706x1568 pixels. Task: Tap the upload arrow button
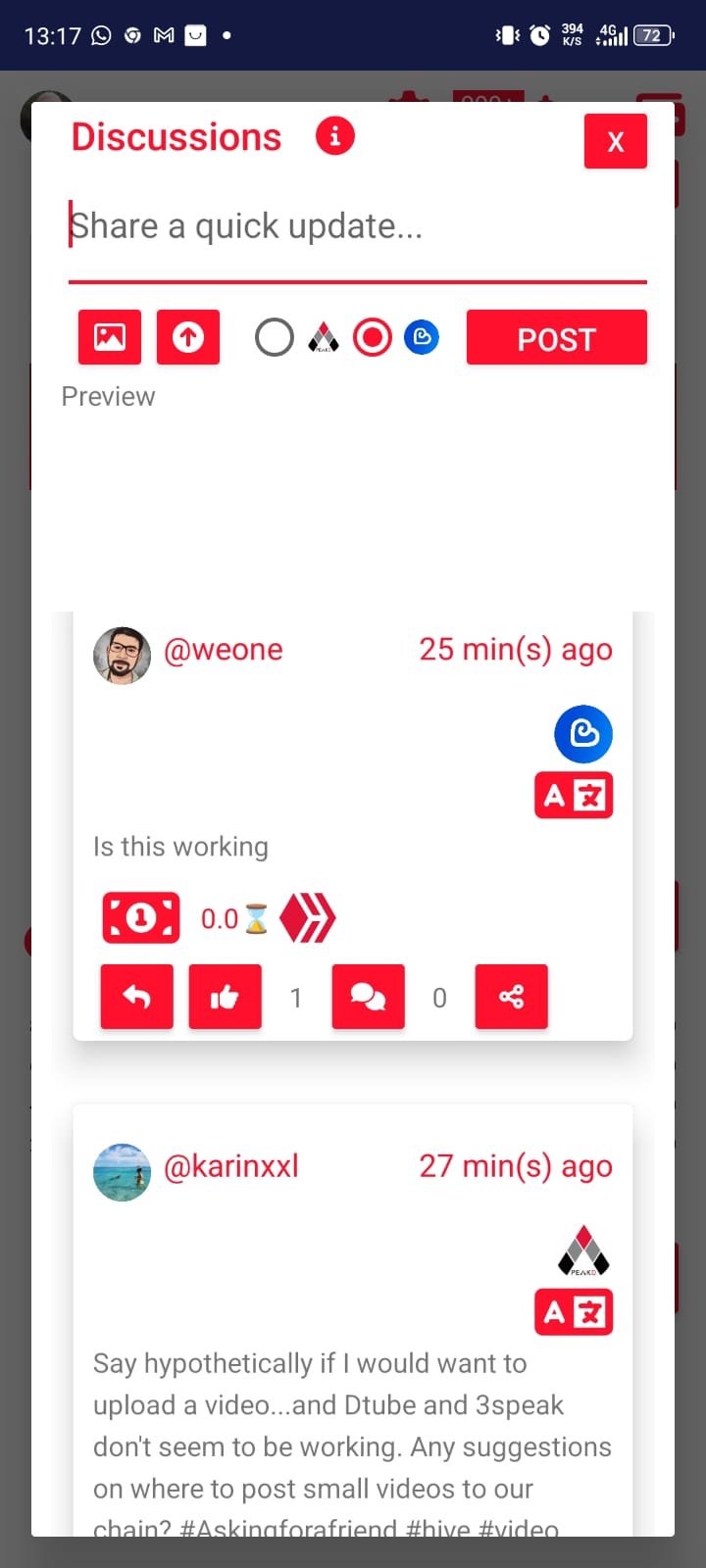point(188,337)
